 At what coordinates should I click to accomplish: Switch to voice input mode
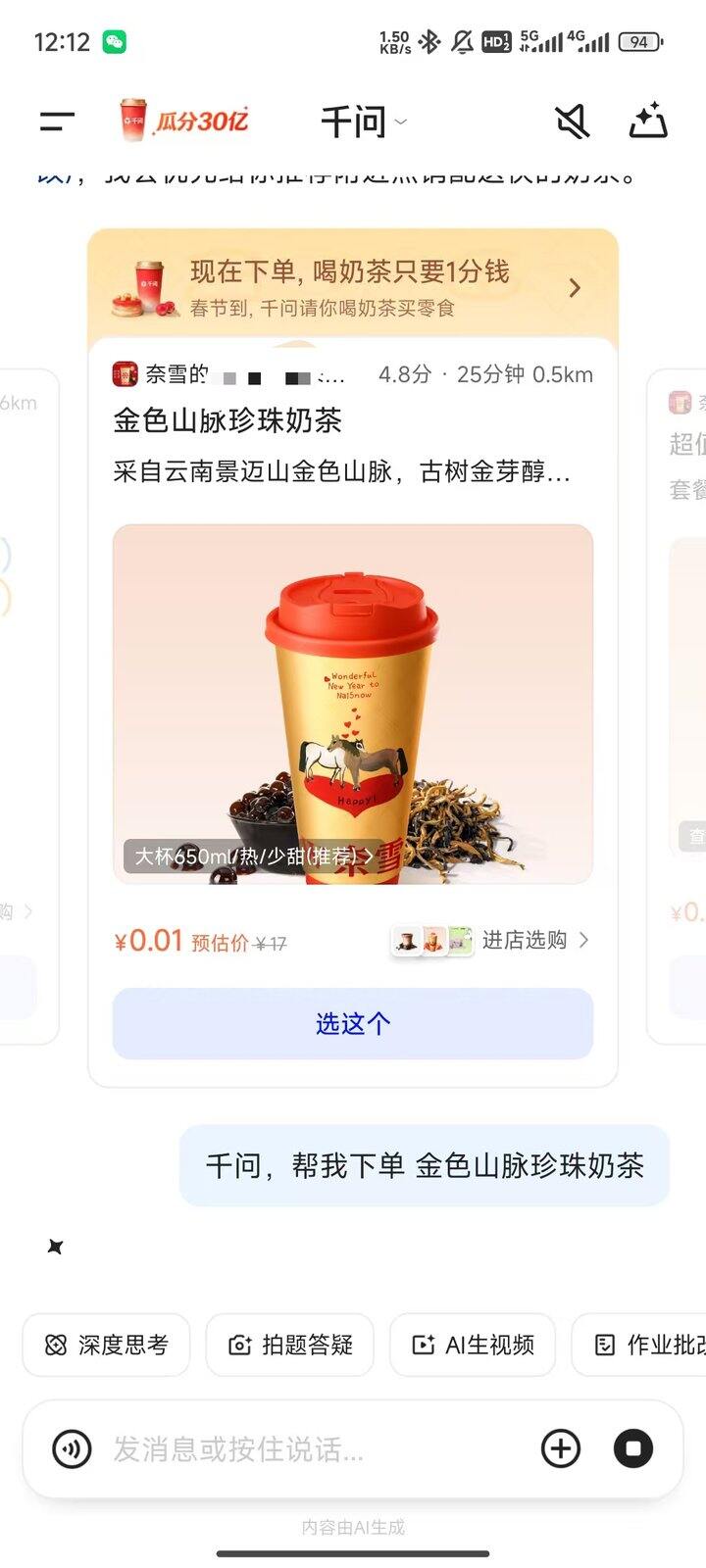pyautogui.click(x=72, y=1448)
